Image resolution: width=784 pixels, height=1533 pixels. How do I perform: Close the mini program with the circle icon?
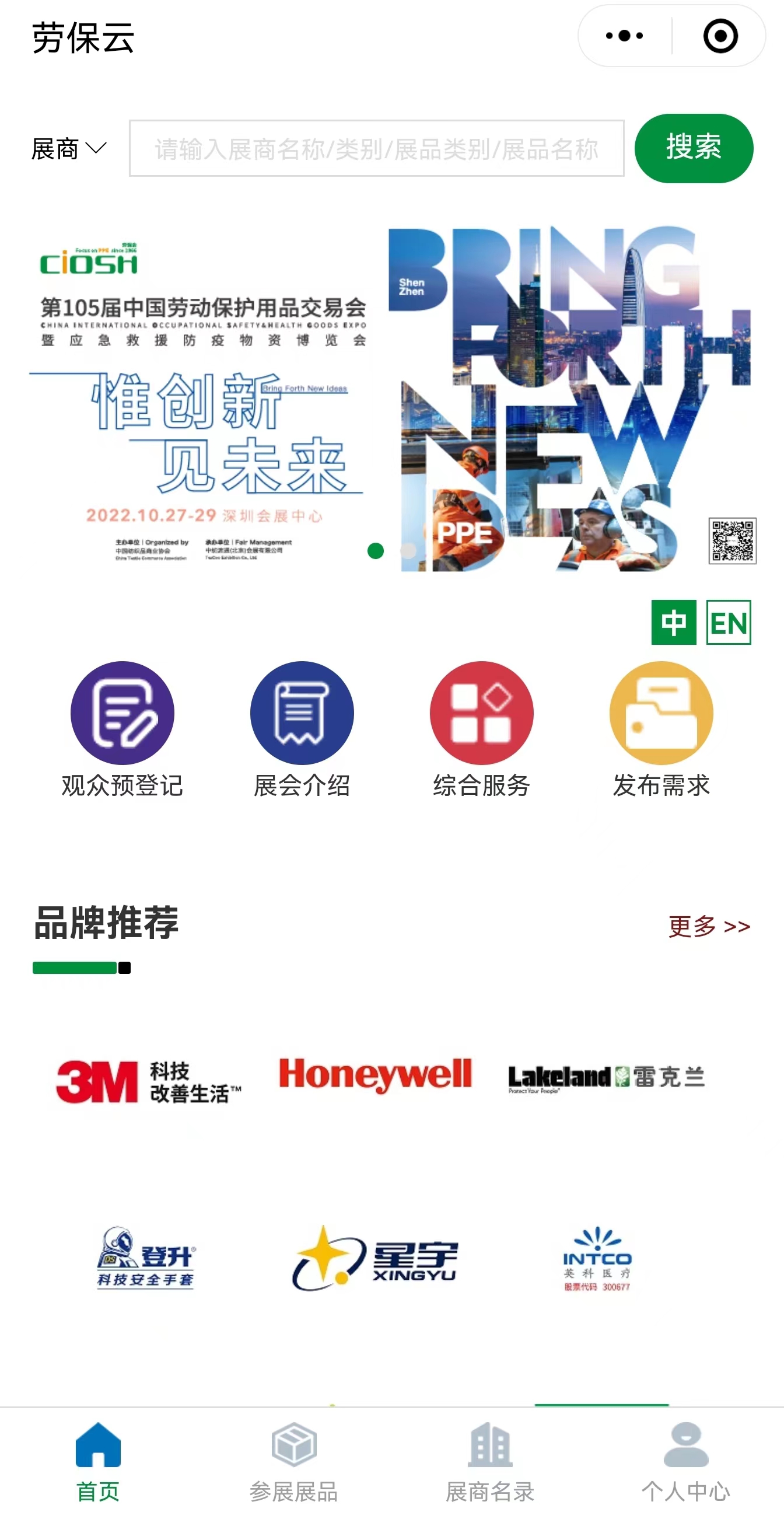pyautogui.click(x=720, y=36)
